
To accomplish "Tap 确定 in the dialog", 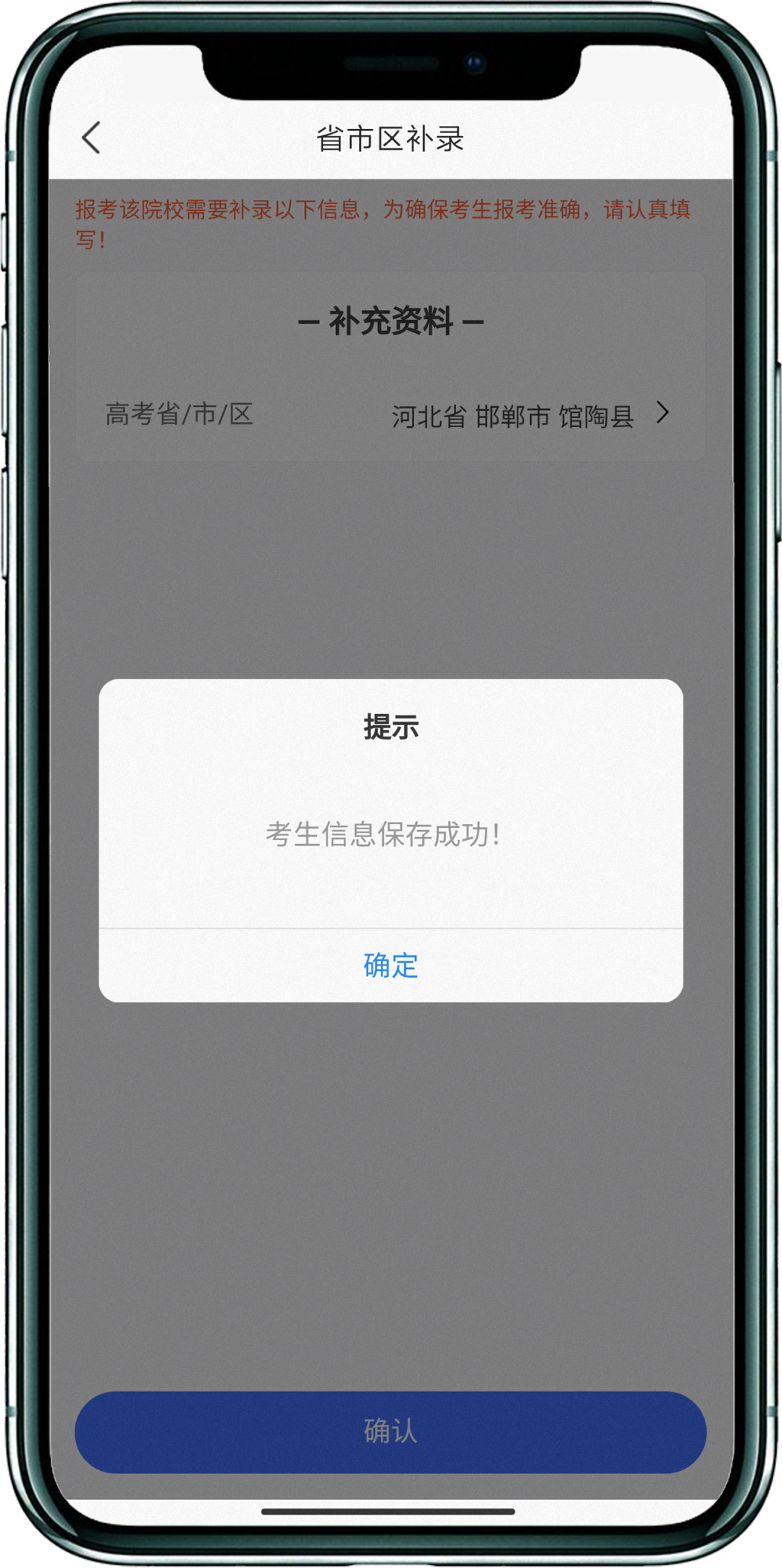I will 391,965.
